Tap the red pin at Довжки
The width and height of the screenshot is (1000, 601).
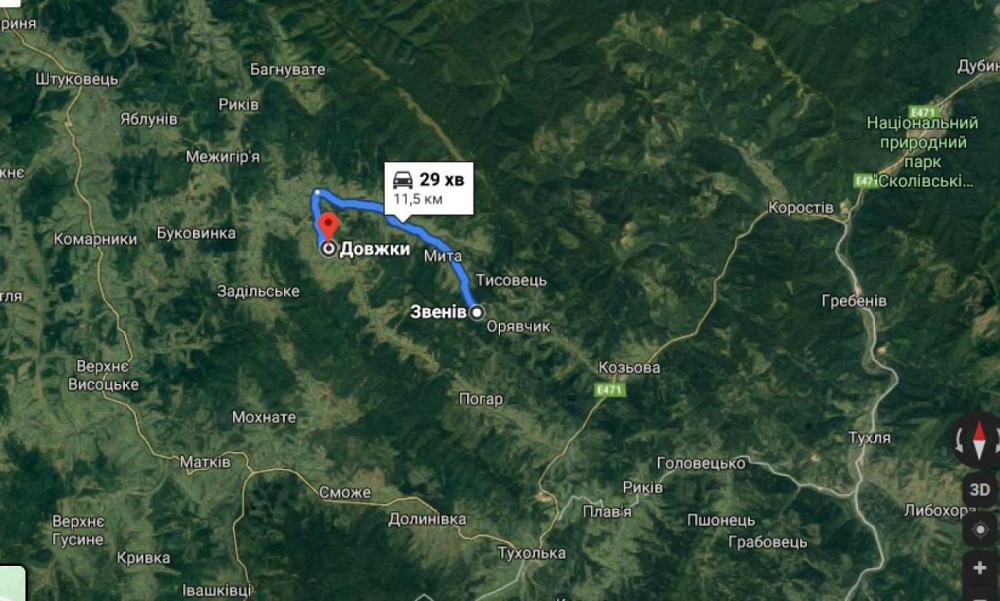coord(328,224)
